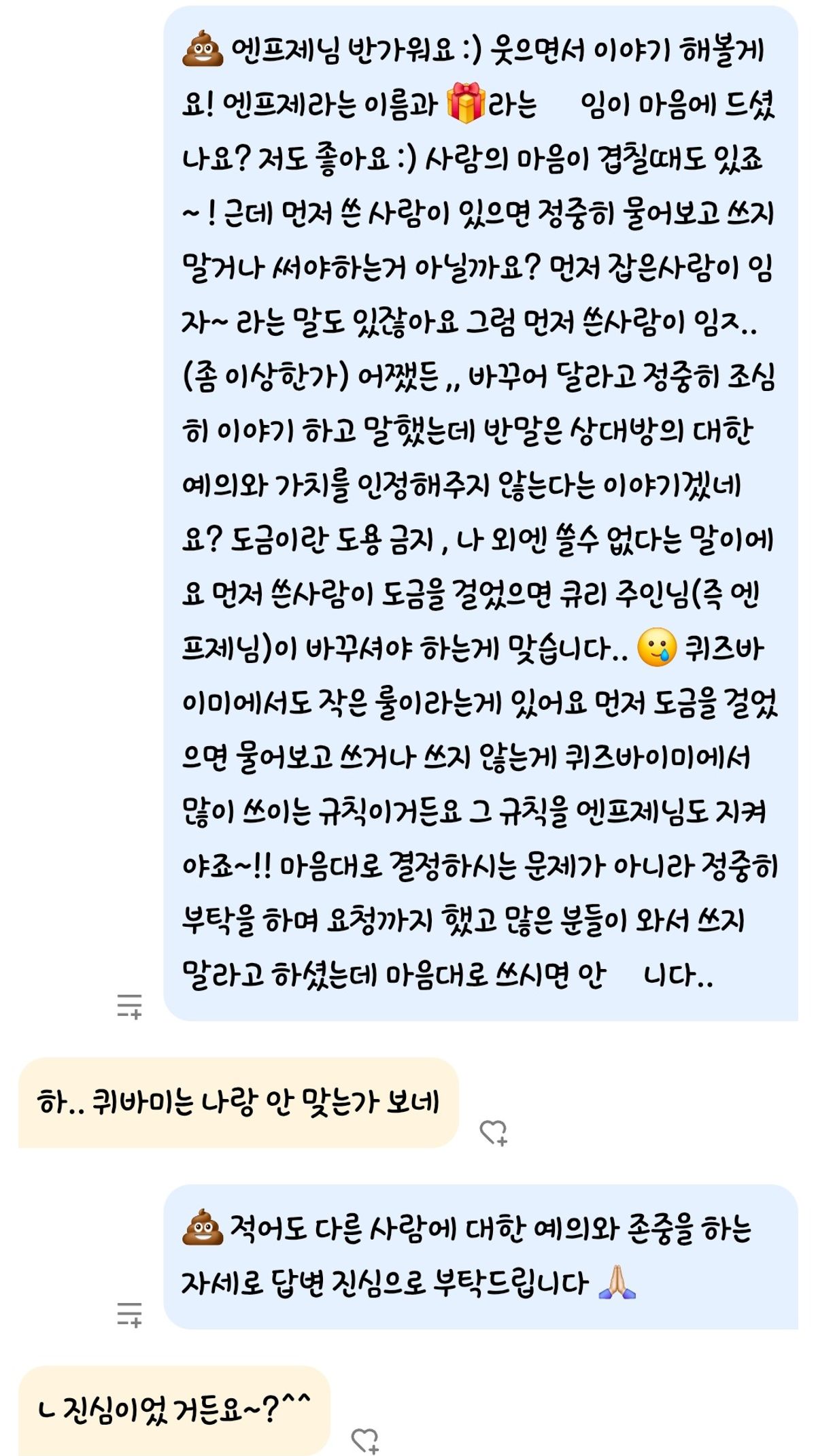Add a reaction to '하.. 퀴바미는 나랑 안 맞는가 보네'
Image resolution: width=816 pixels, height=1456 pixels.
(x=493, y=1132)
